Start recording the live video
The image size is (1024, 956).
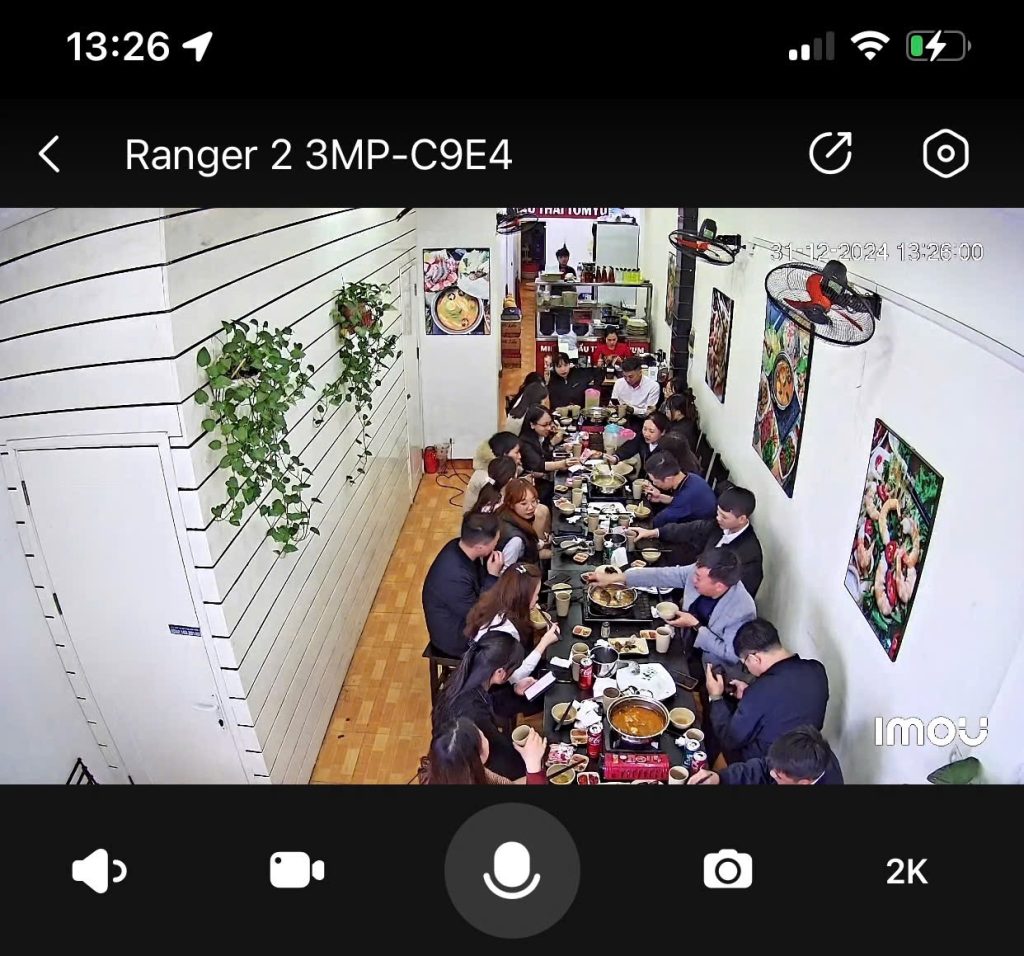[x=297, y=870]
